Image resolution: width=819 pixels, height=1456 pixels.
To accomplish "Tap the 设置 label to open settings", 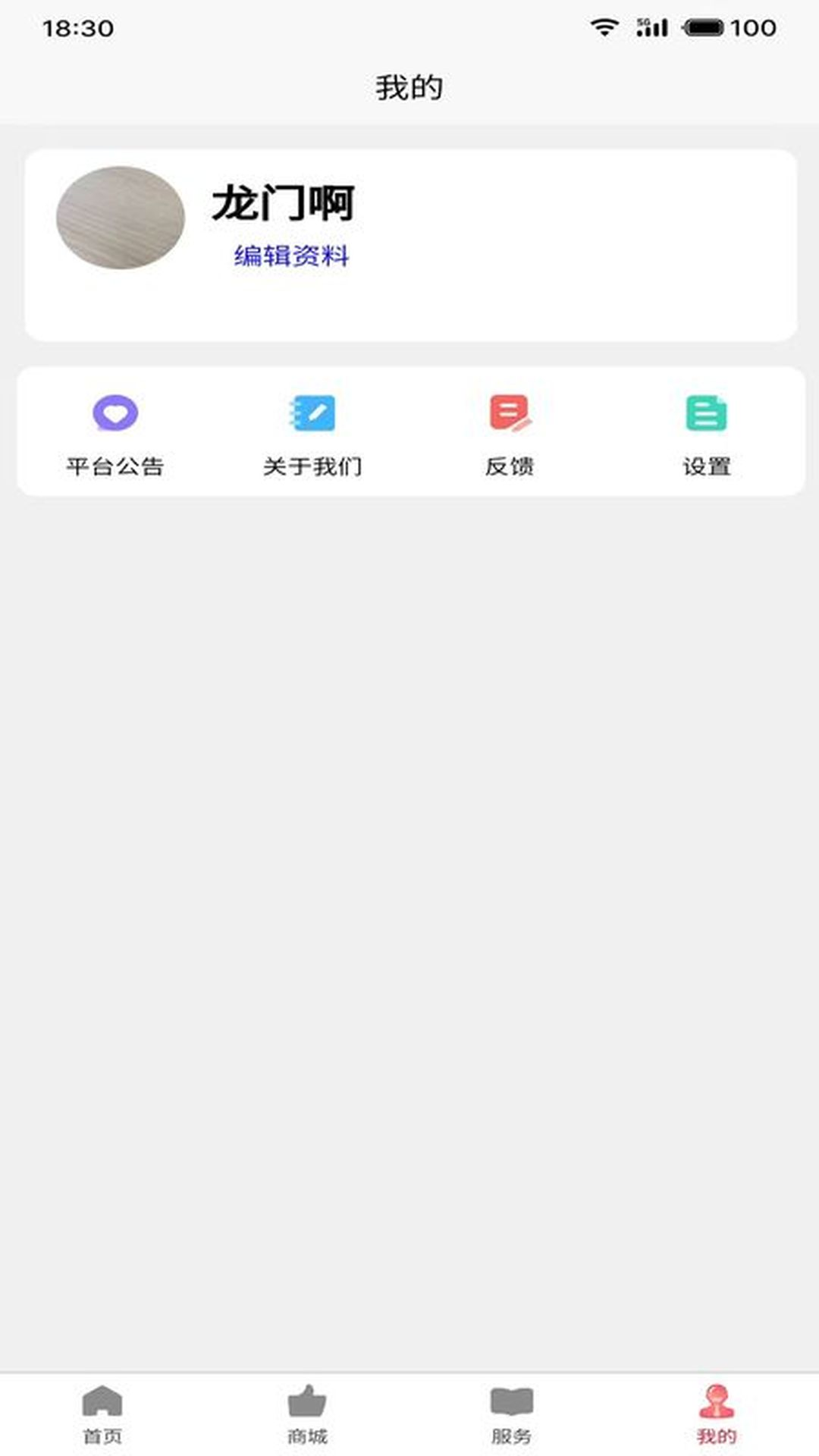I will pos(705,466).
